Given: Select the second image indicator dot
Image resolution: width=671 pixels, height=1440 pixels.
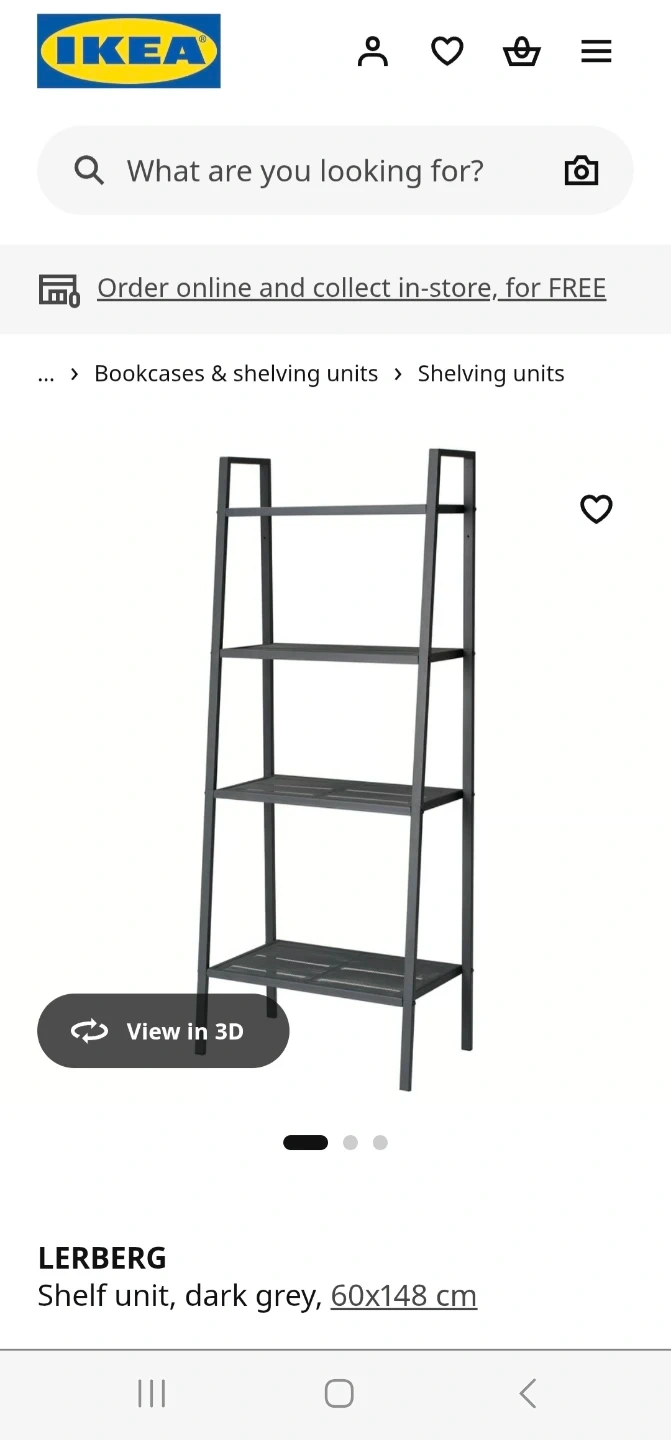Looking at the screenshot, I should (350, 1143).
